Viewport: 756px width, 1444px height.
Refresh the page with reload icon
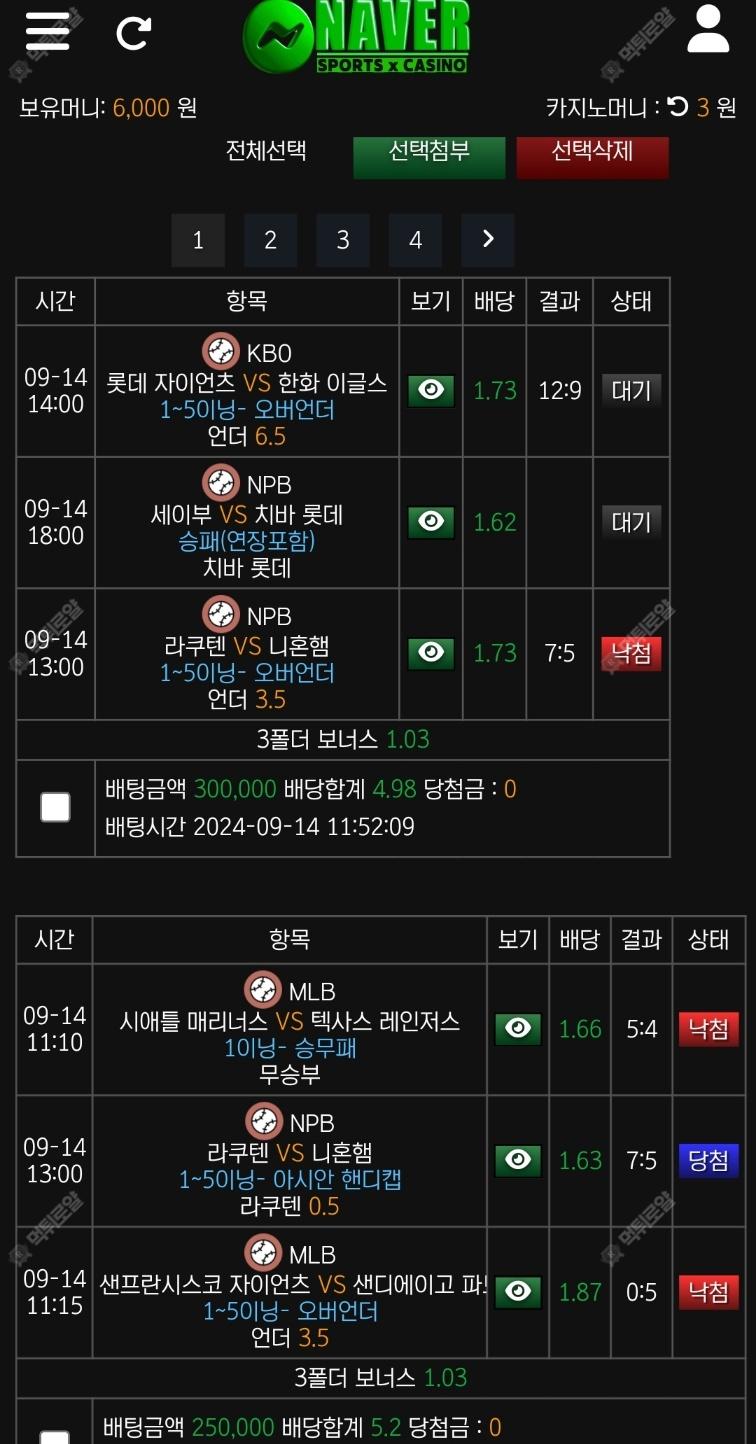click(133, 33)
